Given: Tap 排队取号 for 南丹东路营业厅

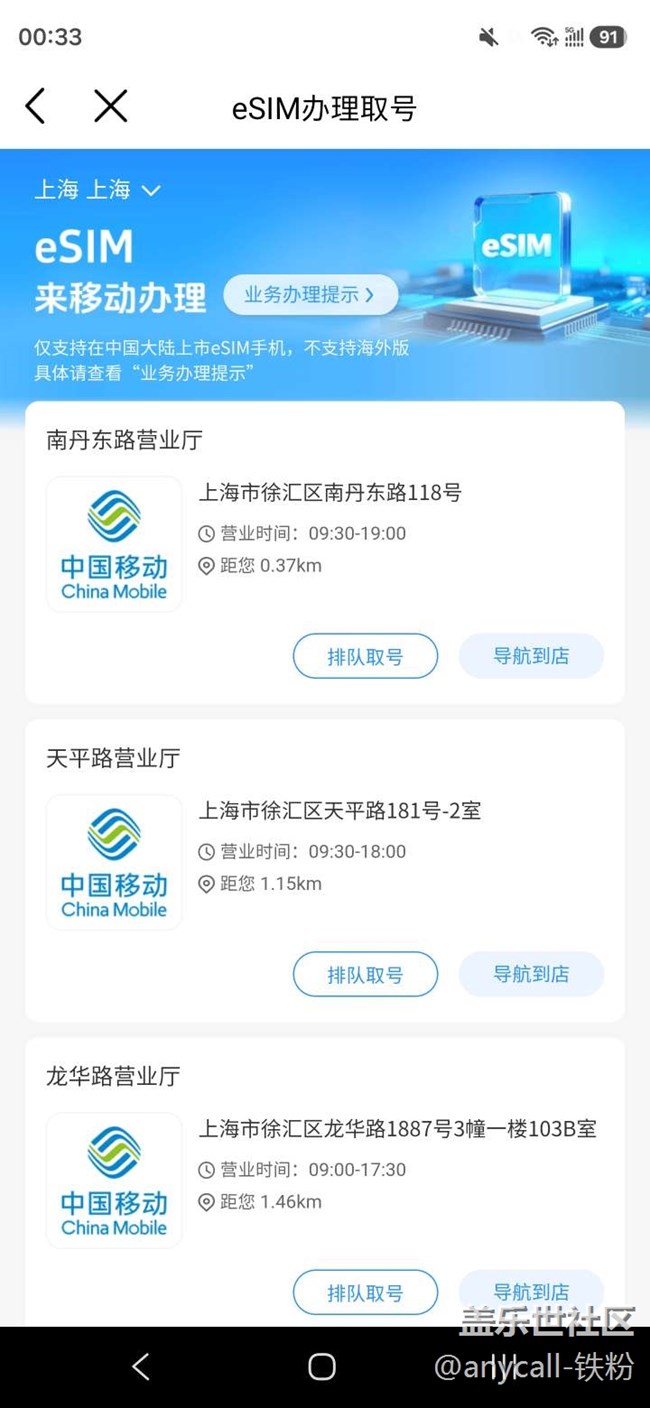Looking at the screenshot, I should coord(365,656).
